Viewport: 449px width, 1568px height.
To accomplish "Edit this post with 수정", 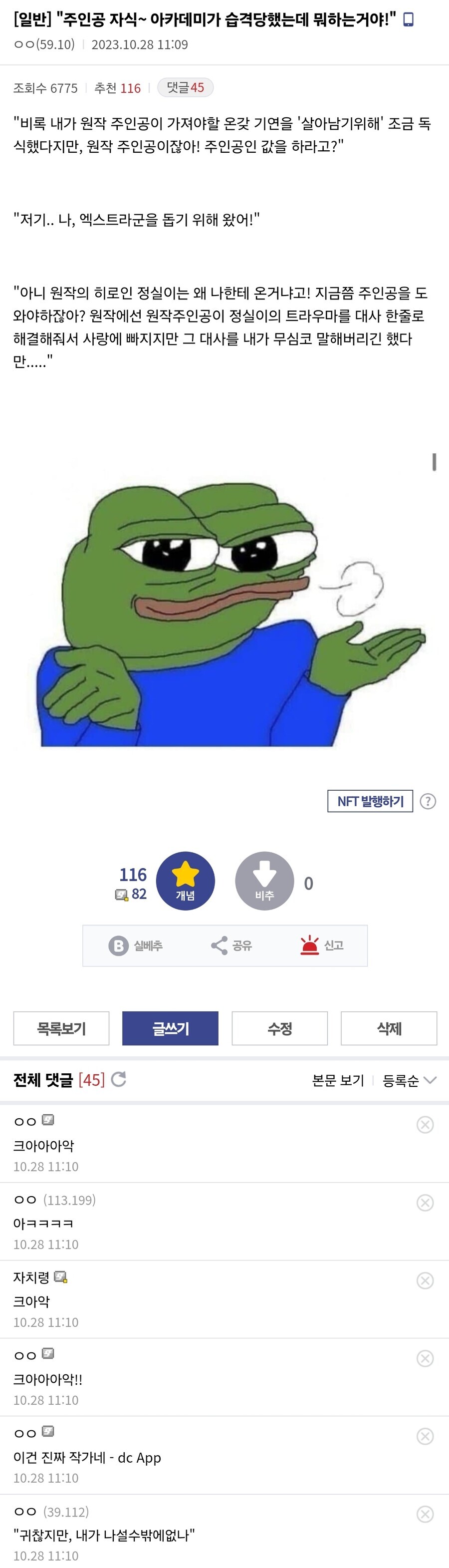I will click(279, 1028).
